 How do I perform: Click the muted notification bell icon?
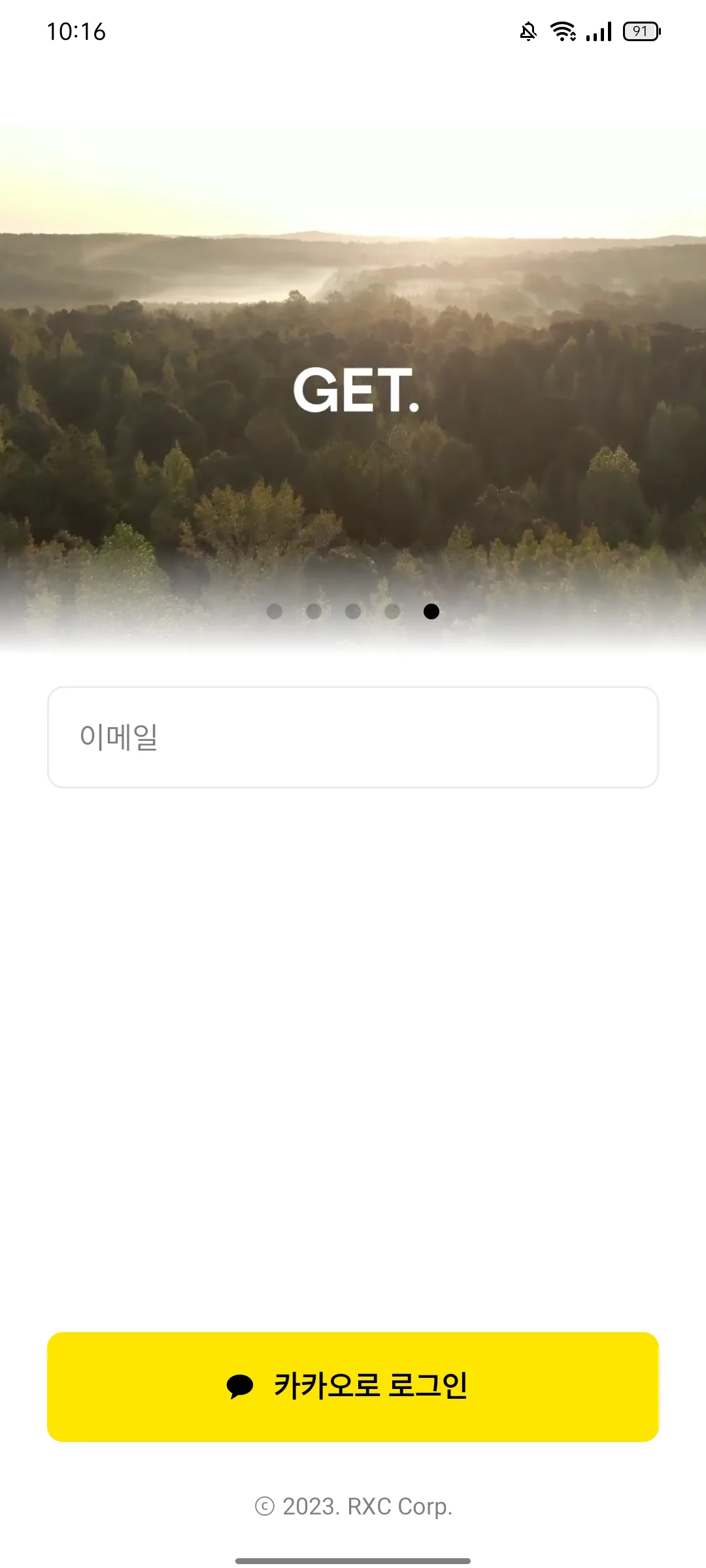pyautogui.click(x=527, y=31)
